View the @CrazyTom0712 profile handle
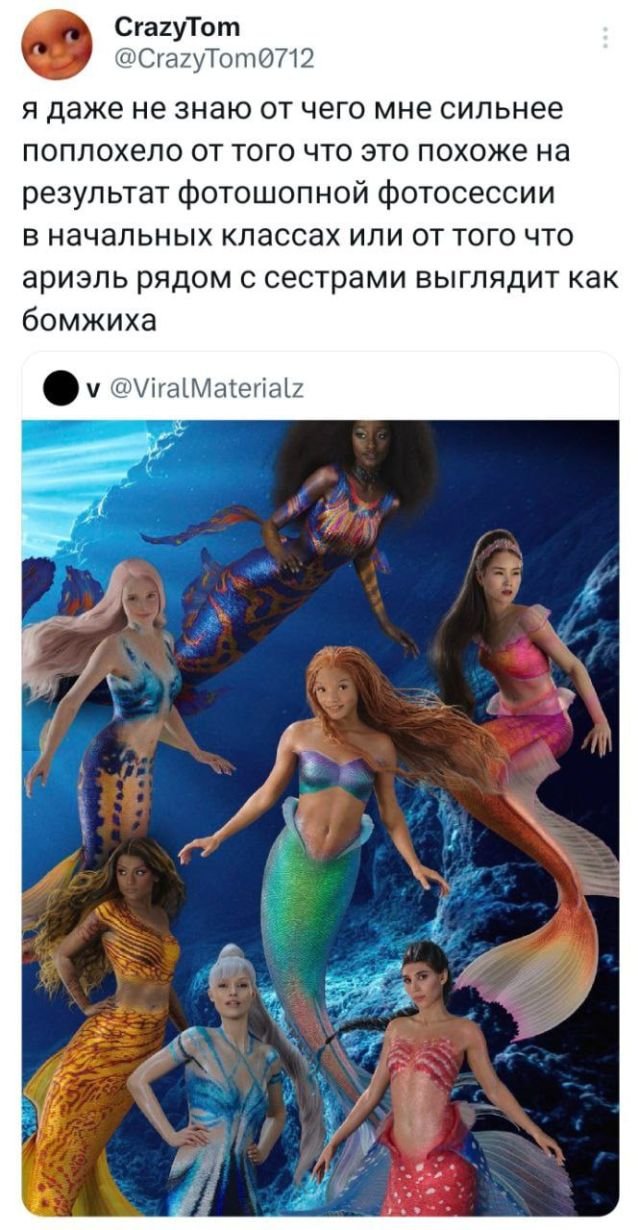Screen dimensions: 640x1230 point(213,59)
